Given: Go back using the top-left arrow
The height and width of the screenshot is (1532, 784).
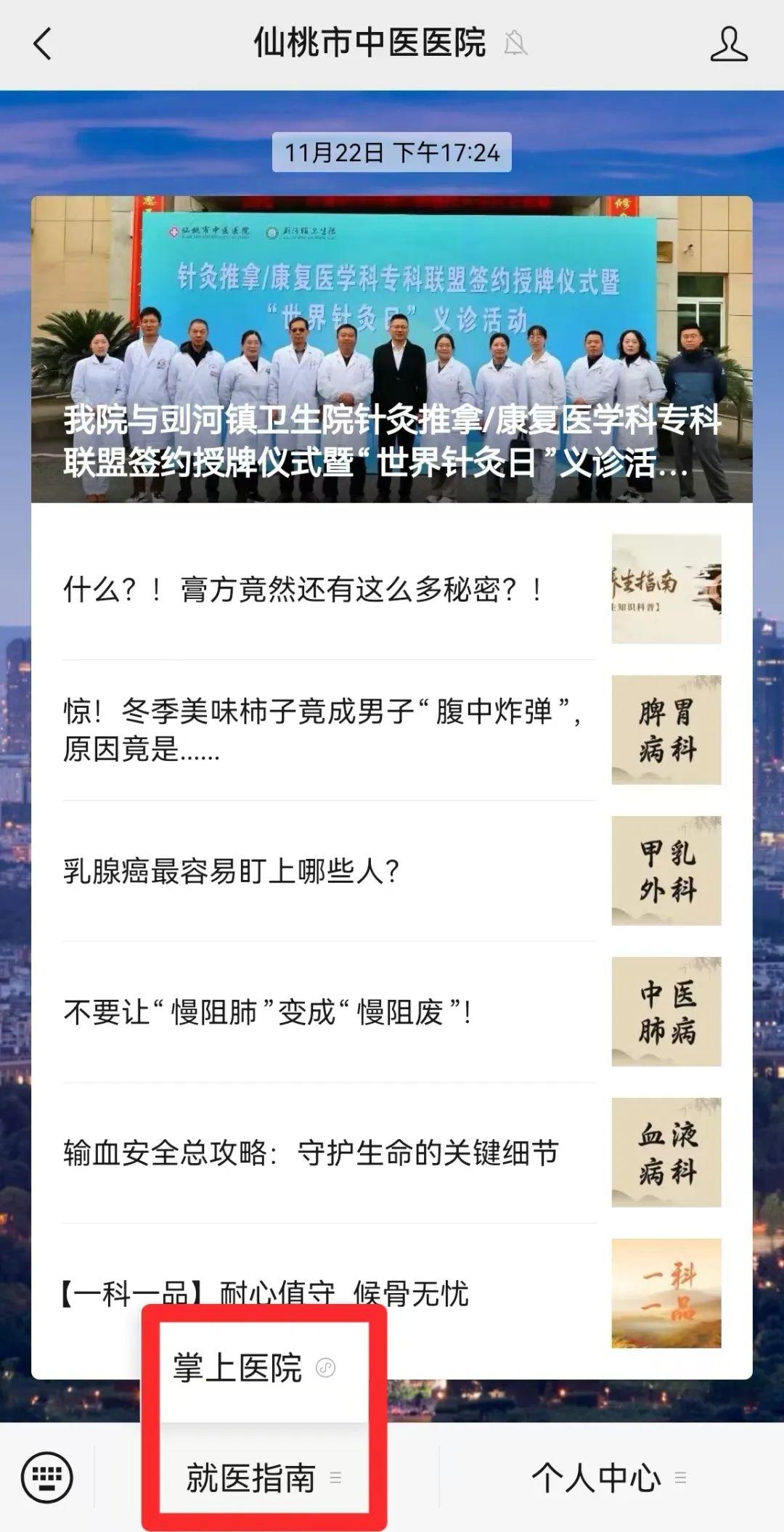Looking at the screenshot, I should (x=42, y=44).
